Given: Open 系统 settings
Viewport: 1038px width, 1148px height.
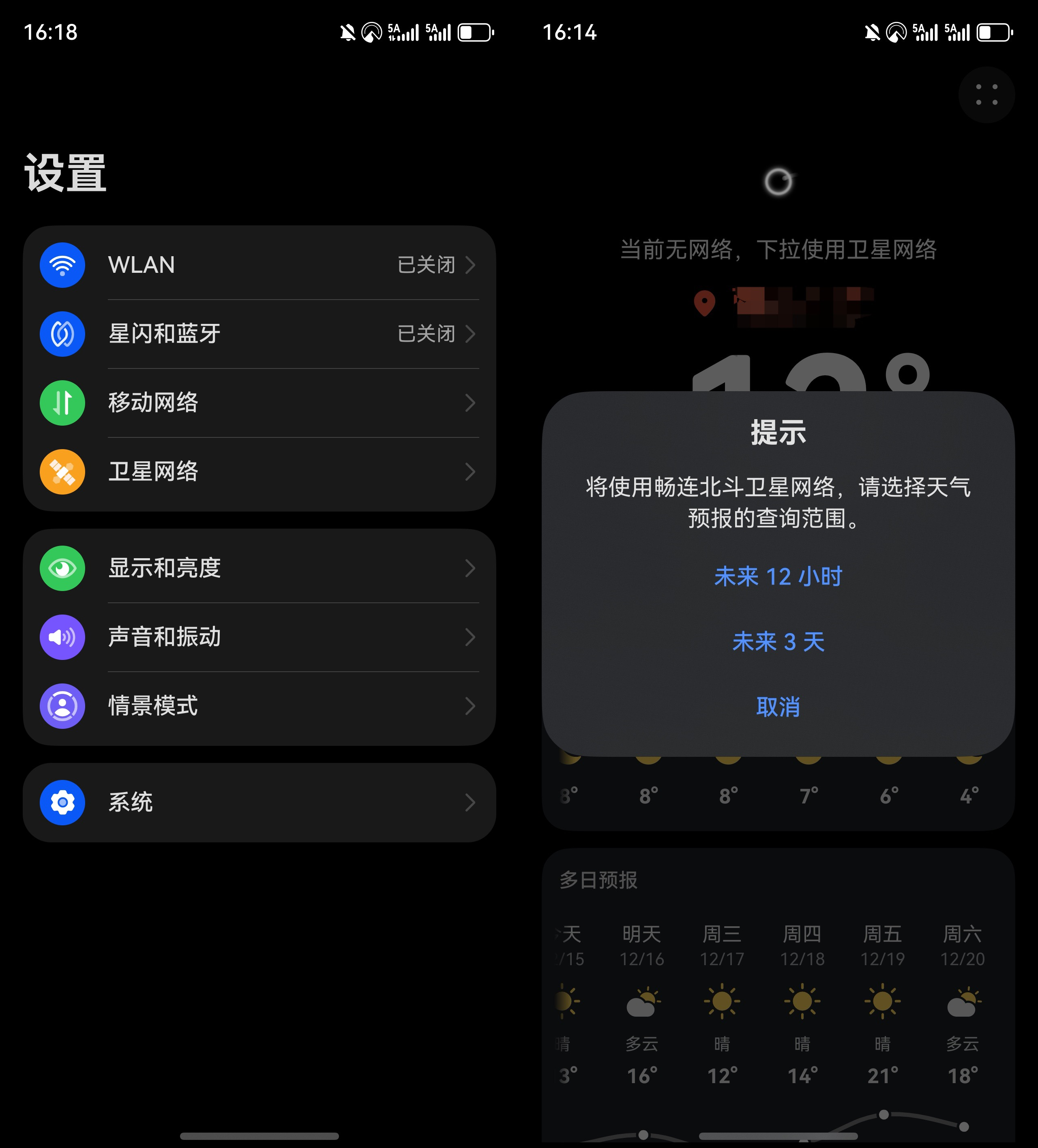Looking at the screenshot, I should tap(259, 802).
